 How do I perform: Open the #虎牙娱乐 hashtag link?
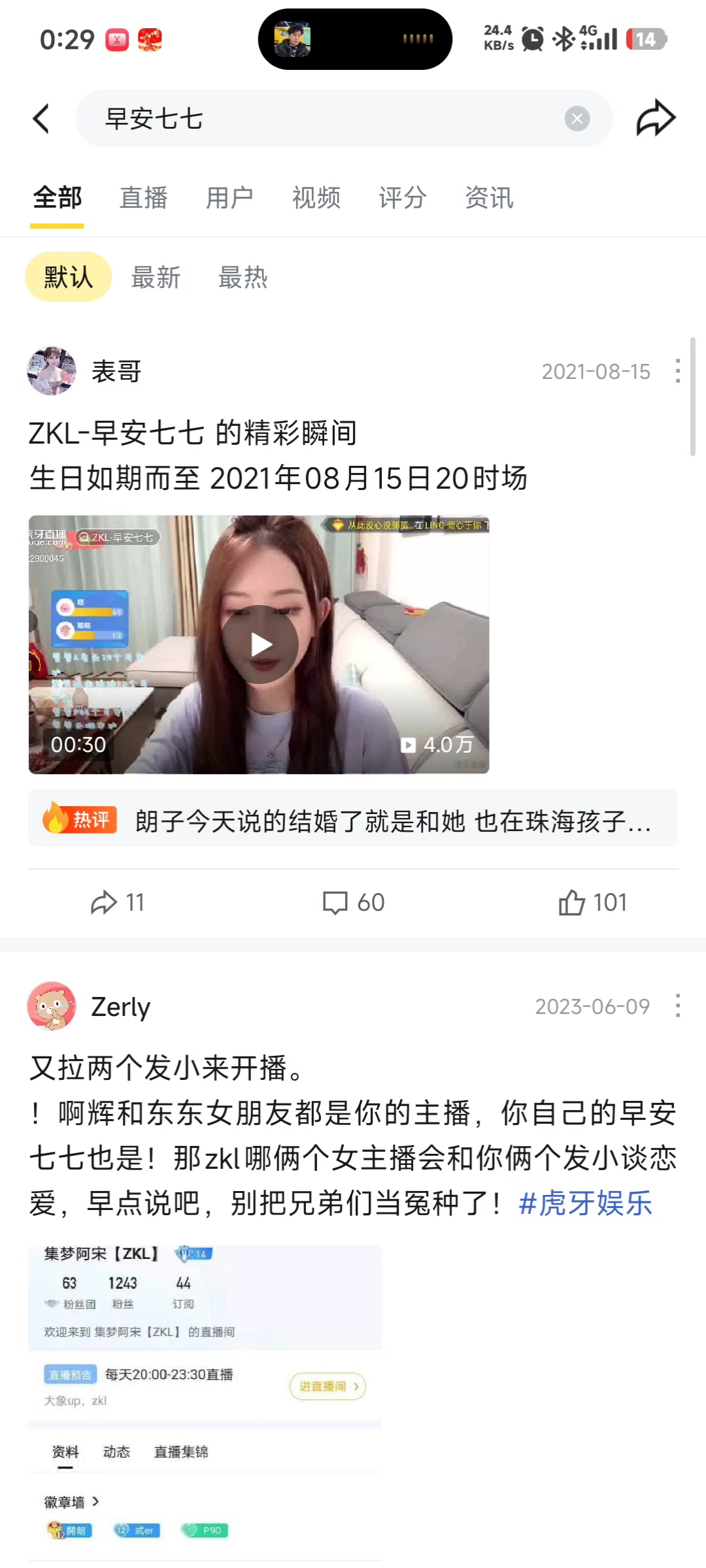coord(585,1203)
